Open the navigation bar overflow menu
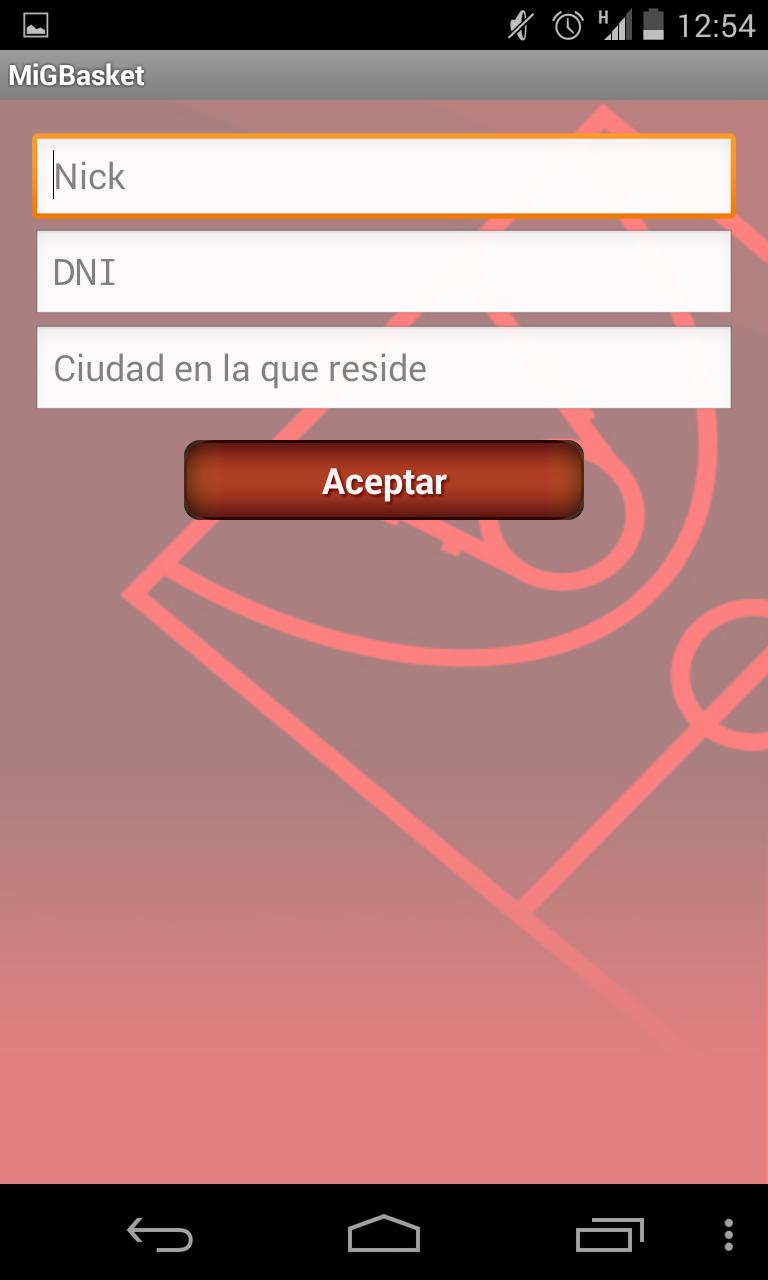The image size is (768, 1280). (728, 1235)
